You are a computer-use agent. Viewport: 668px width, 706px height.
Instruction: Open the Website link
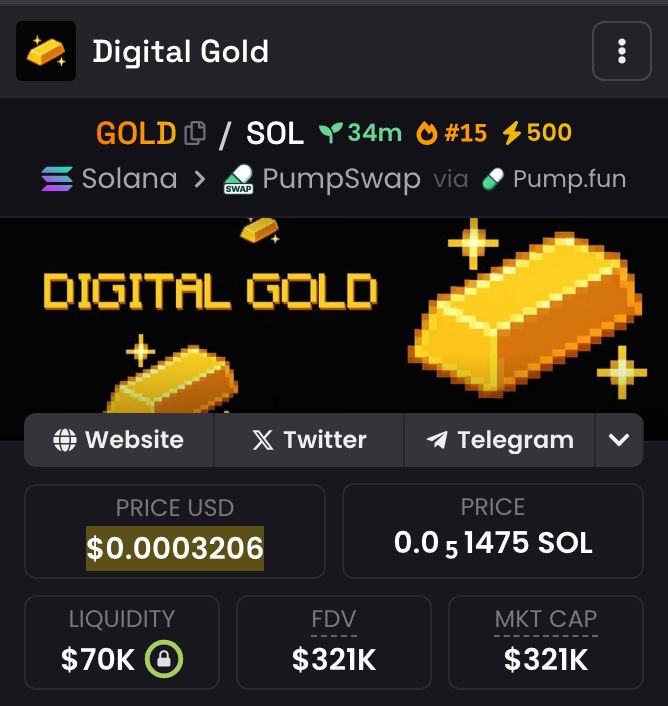pyautogui.click(x=119, y=440)
